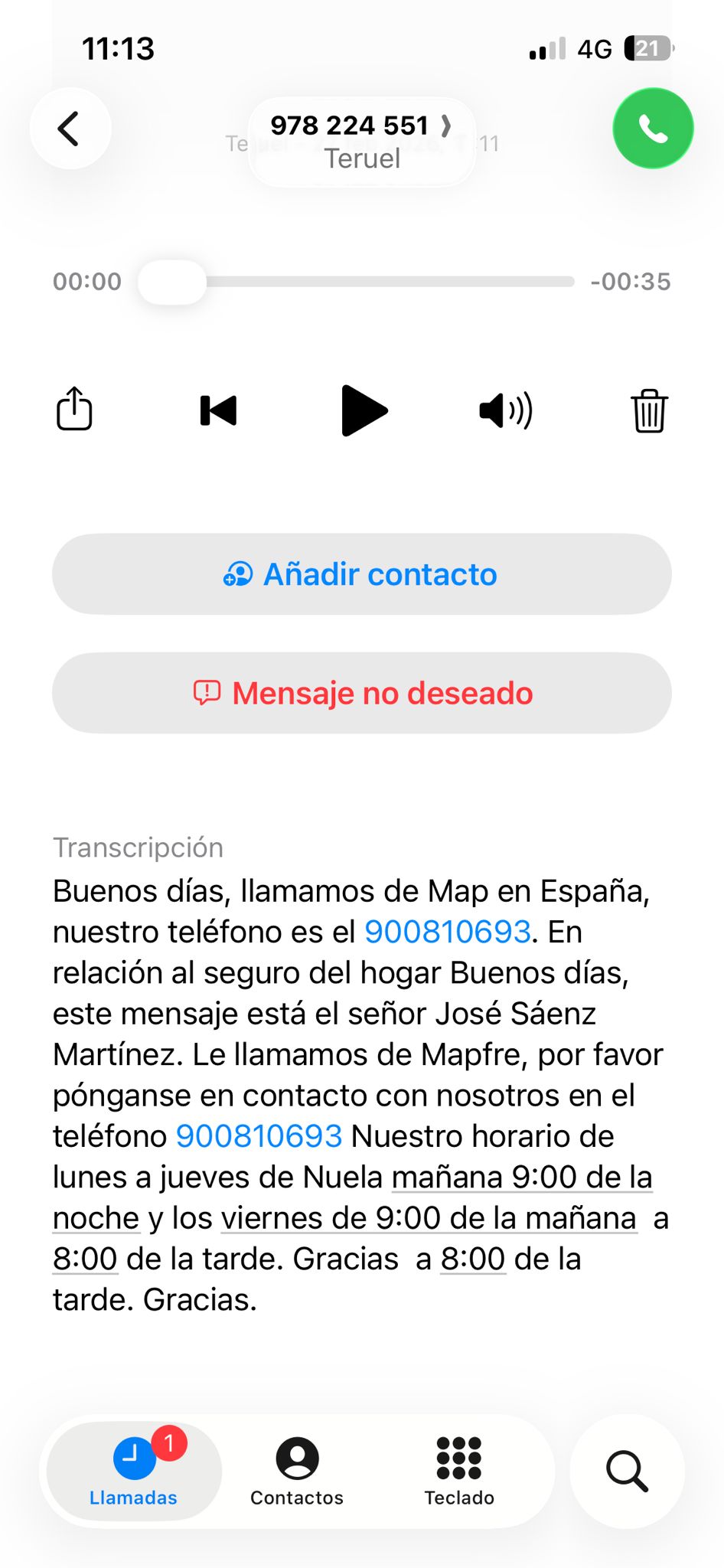Screen dimensions: 724x1568
Task: Call 978 224 551 with green phone button
Action: (x=653, y=129)
